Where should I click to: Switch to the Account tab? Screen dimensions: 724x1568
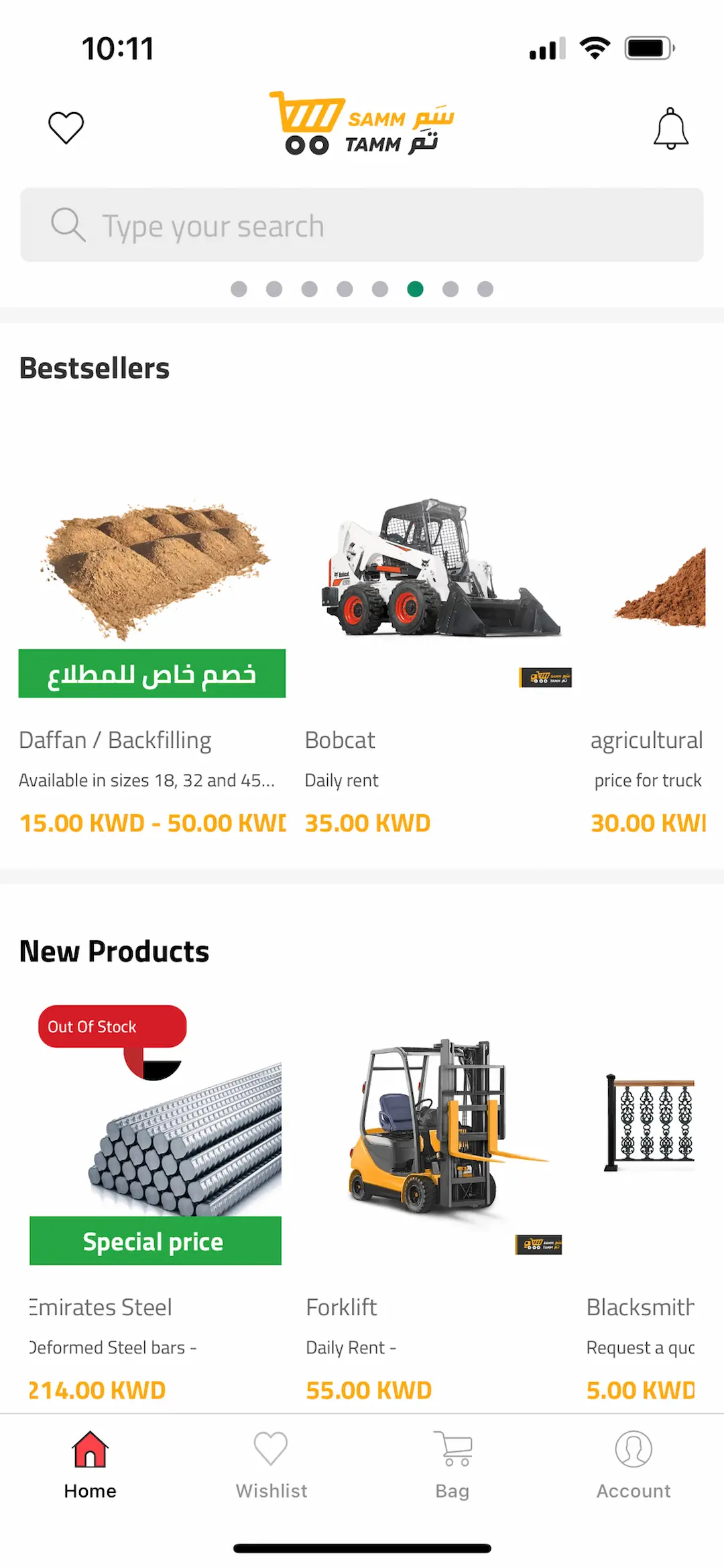633,1465
